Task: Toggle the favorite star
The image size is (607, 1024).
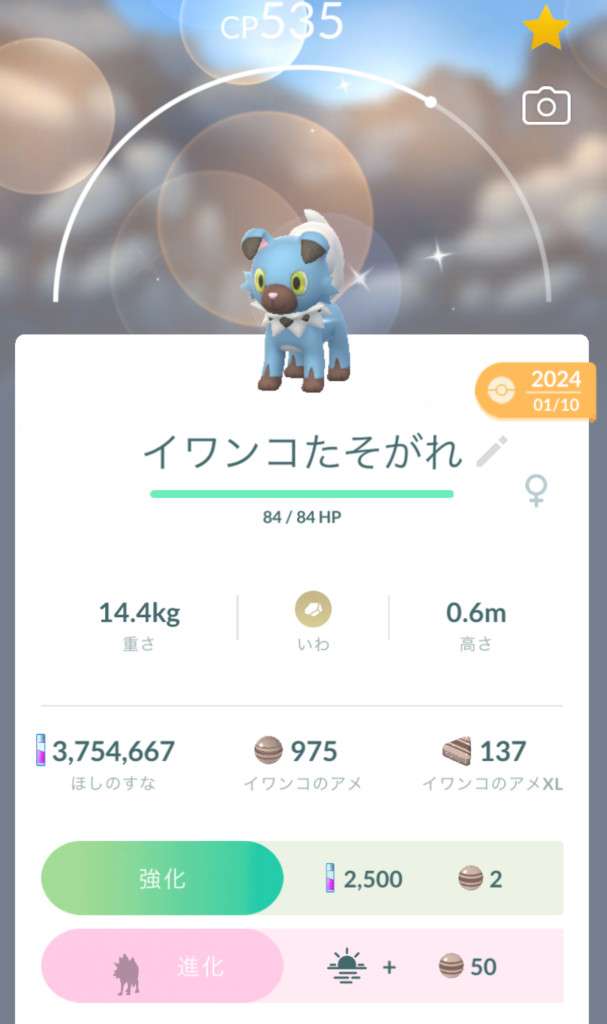Action: click(545, 29)
